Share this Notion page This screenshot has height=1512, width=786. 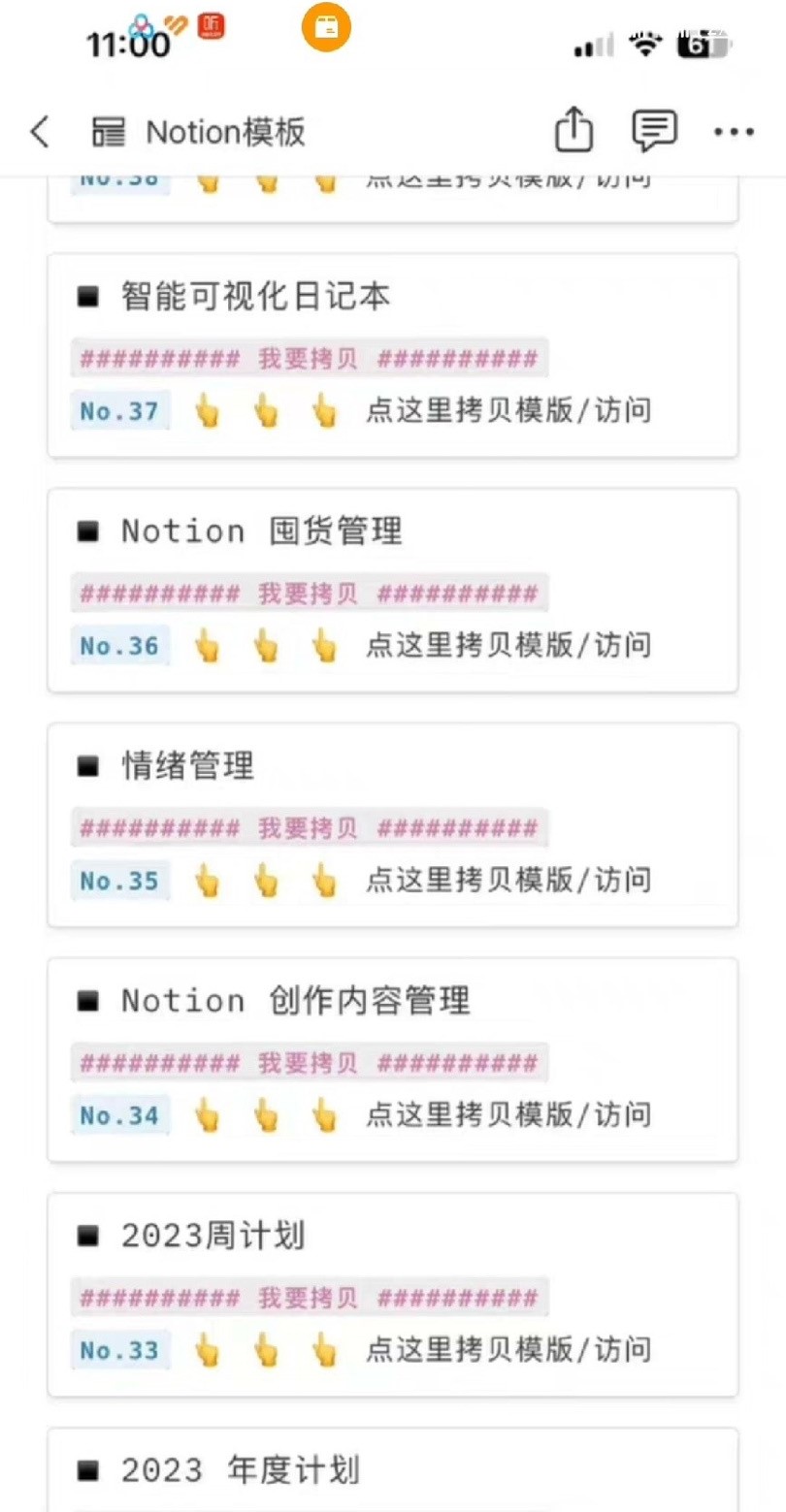pyautogui.click(x=573, y=131)
